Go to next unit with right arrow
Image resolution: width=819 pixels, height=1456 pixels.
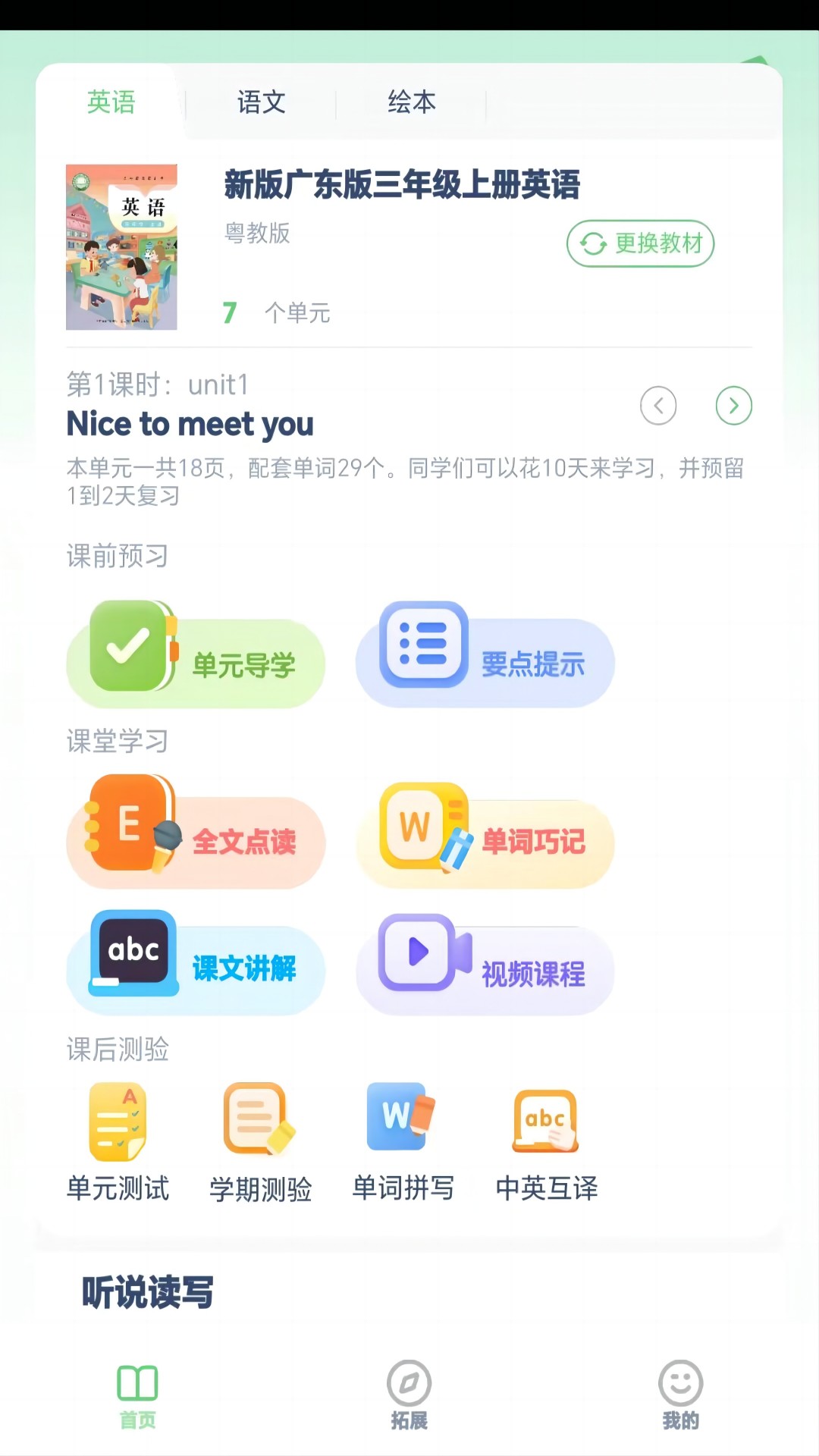(x=733, y=406)
